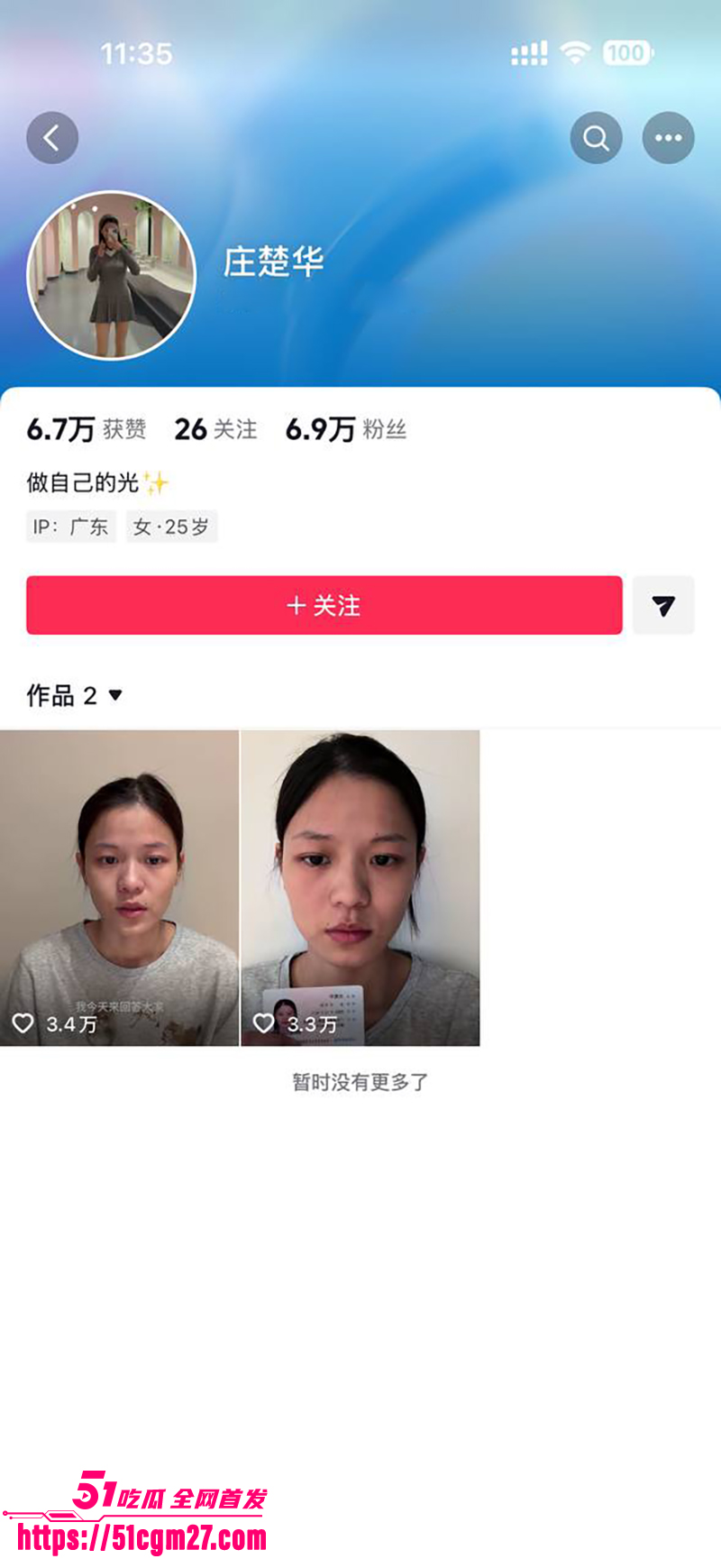Tap the heart icon on first video
The height and width of the screenshot is (1568, 721).
[x=23, y=1023]
